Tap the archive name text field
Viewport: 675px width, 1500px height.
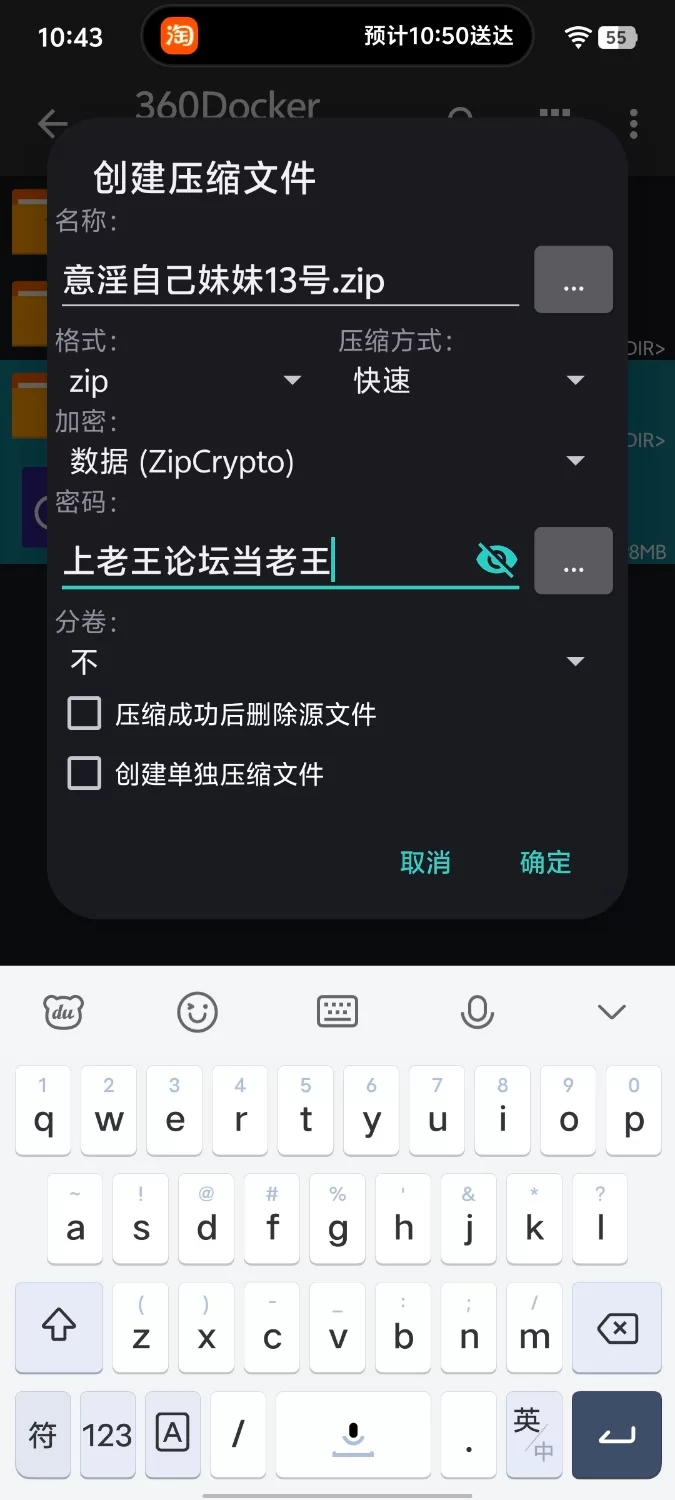pos(288,281)
